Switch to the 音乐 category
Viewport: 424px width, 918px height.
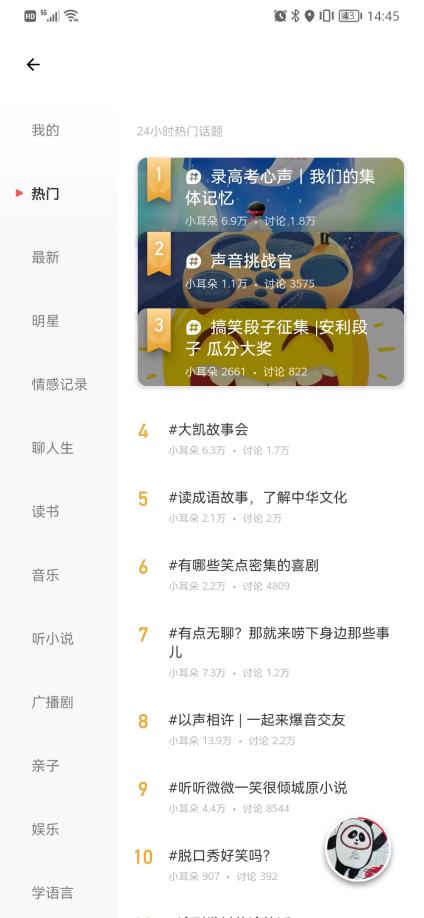[x=45, y=575]
